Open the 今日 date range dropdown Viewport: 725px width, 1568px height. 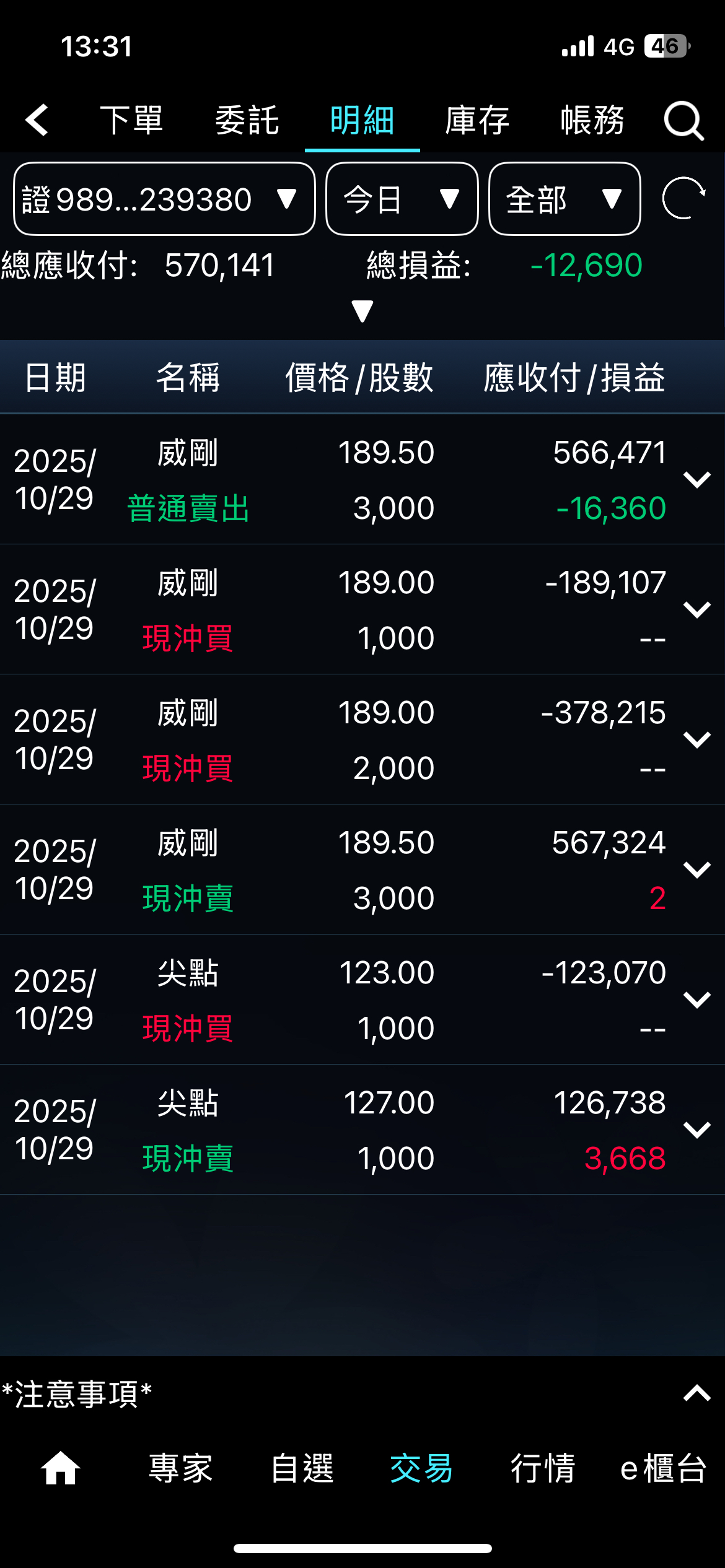(x=402, y=199)
